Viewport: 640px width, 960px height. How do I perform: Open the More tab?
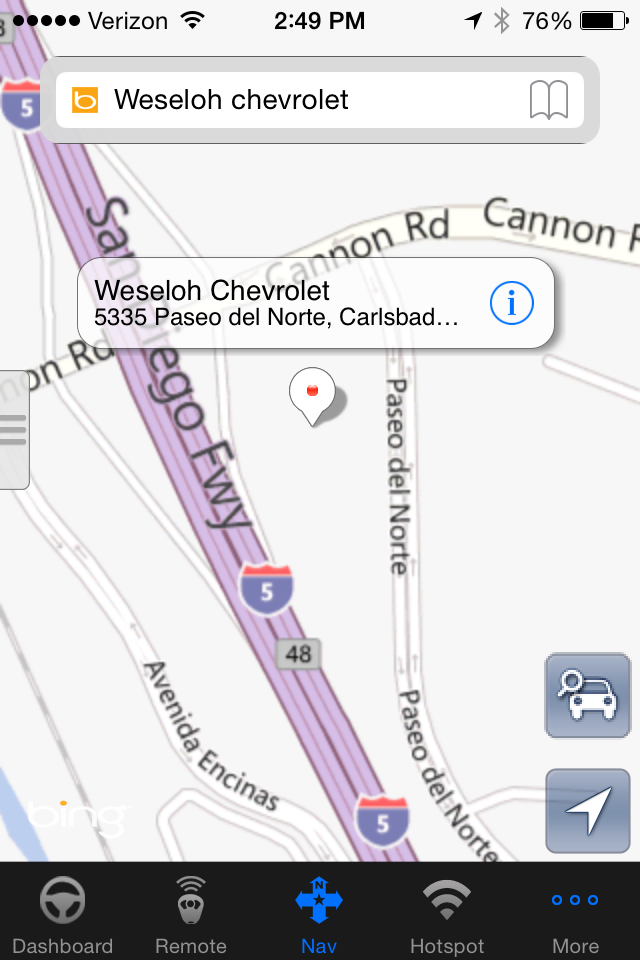click(575, 914)
